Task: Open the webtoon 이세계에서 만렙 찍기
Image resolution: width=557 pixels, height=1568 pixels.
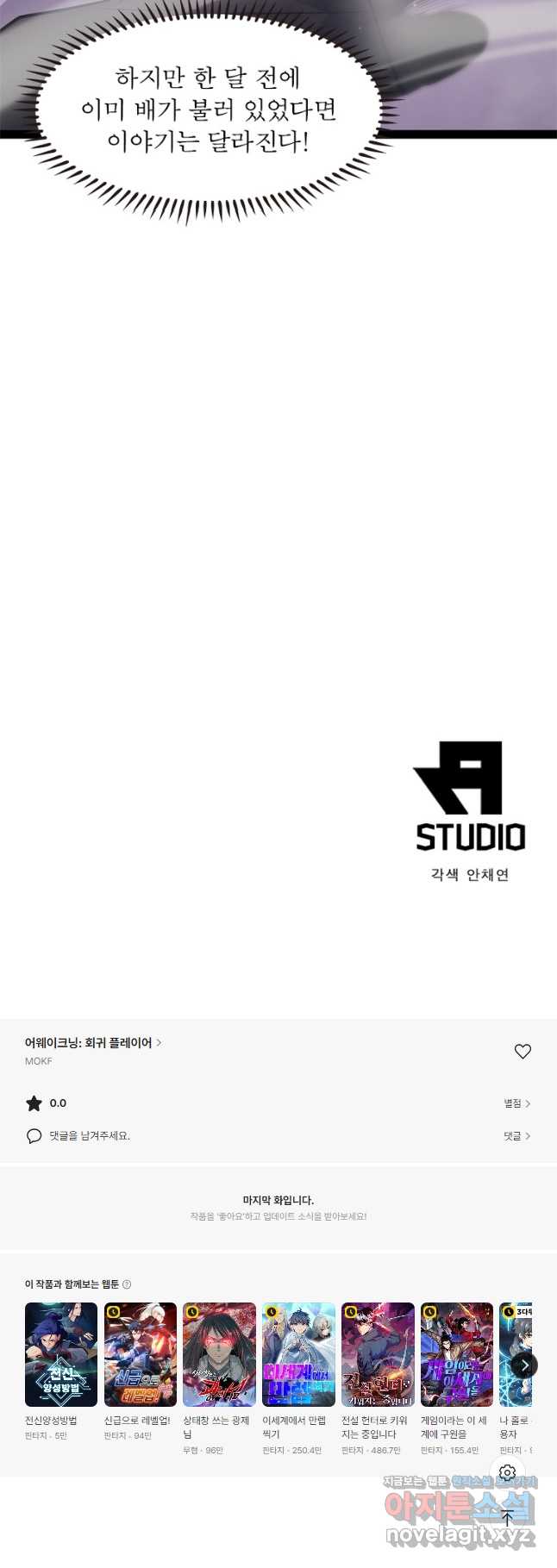Action: tap(299, 1354)
